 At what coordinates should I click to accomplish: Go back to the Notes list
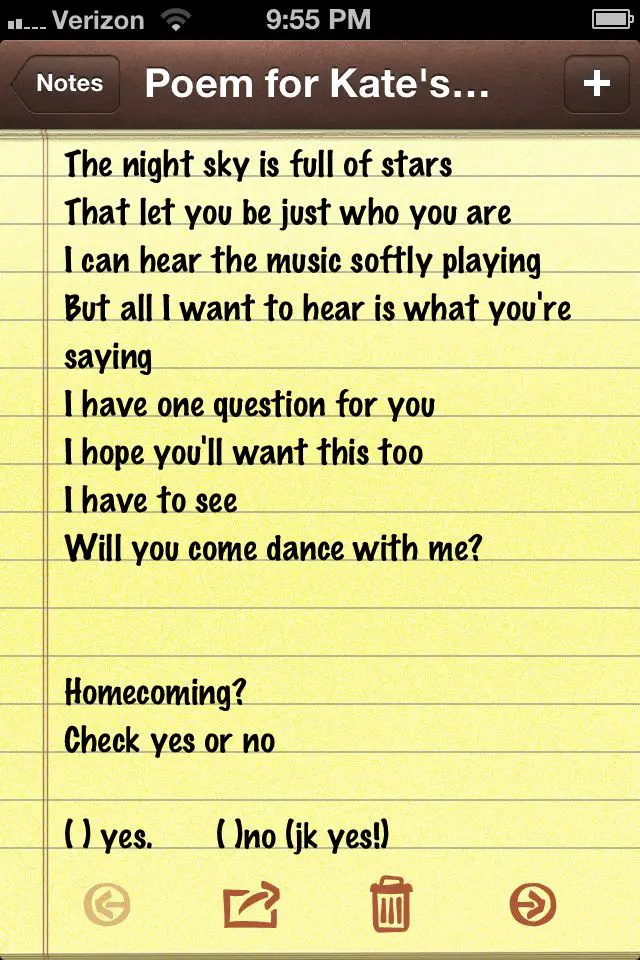tap(66, 84)
